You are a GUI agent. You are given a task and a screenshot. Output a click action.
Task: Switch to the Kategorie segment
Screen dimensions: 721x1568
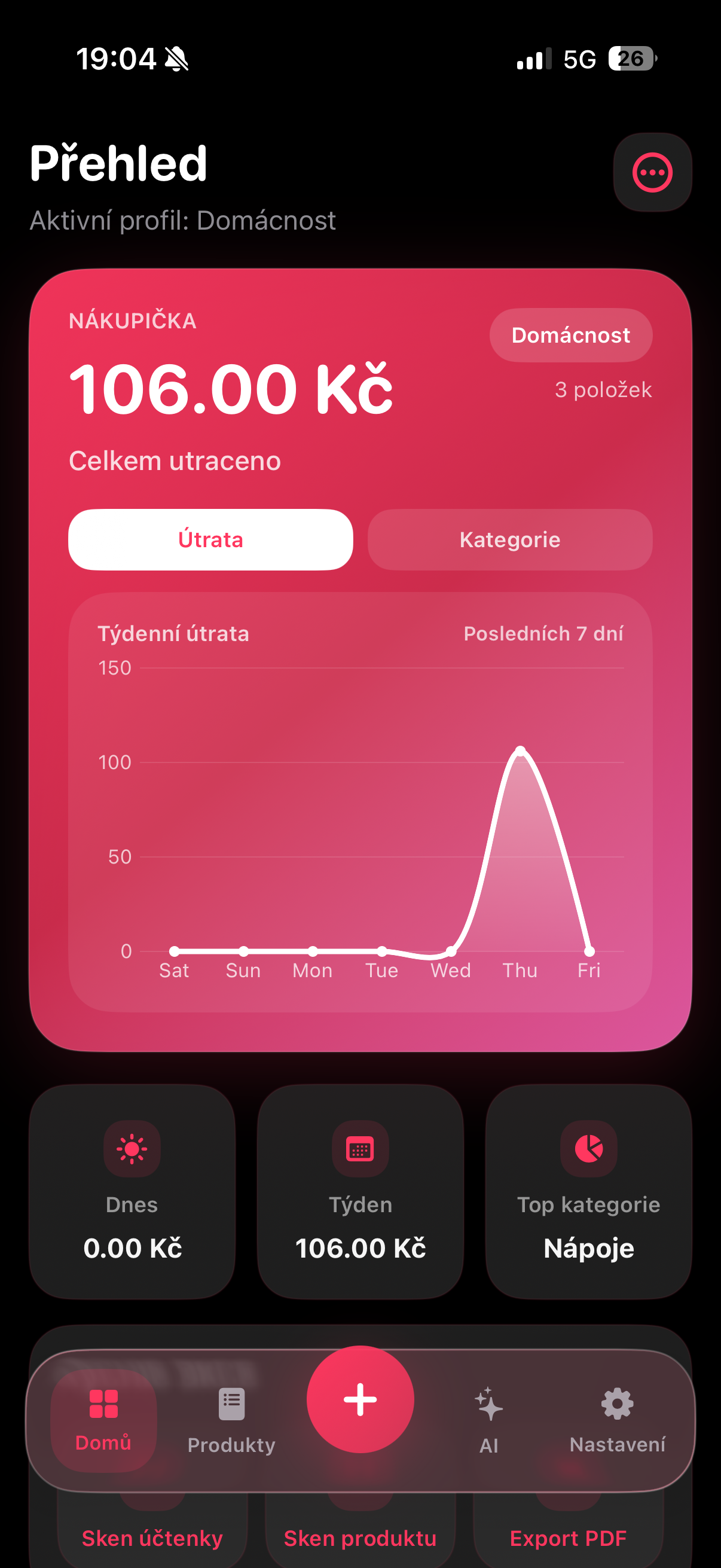[509, 539]
